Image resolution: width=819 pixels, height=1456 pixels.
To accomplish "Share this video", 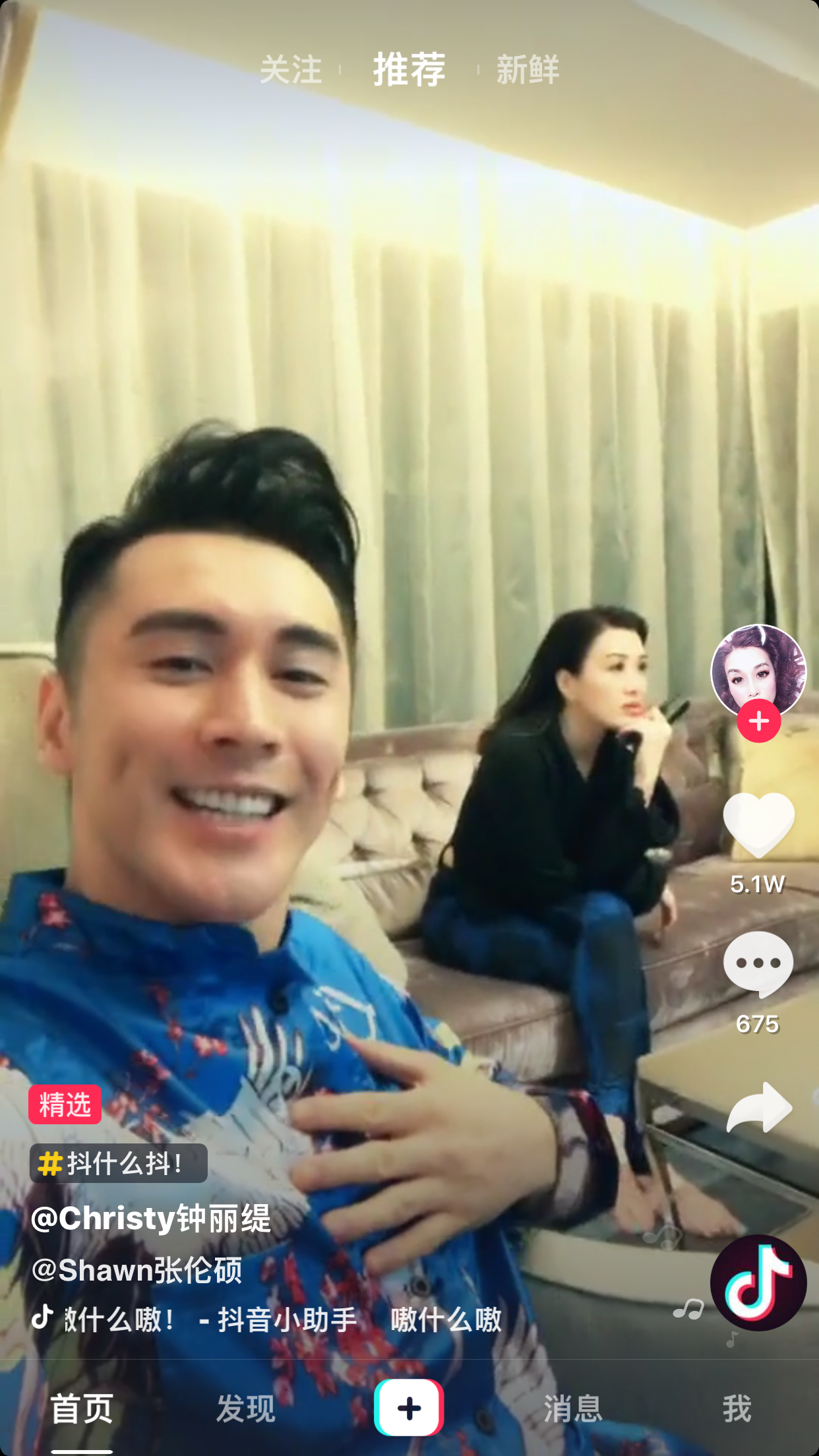I will 758,1108.
